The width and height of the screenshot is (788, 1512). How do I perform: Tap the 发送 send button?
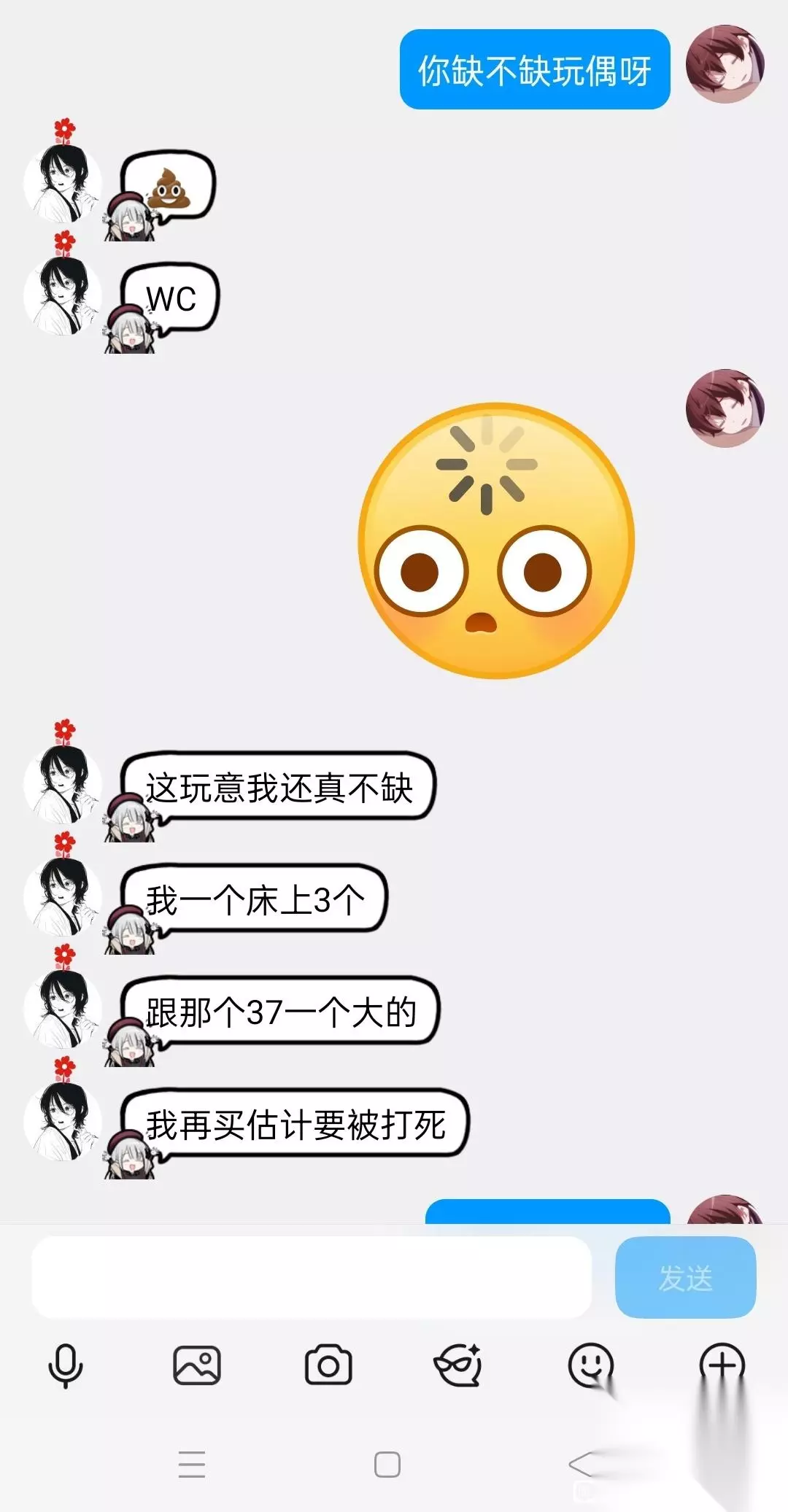(685, 1277)
